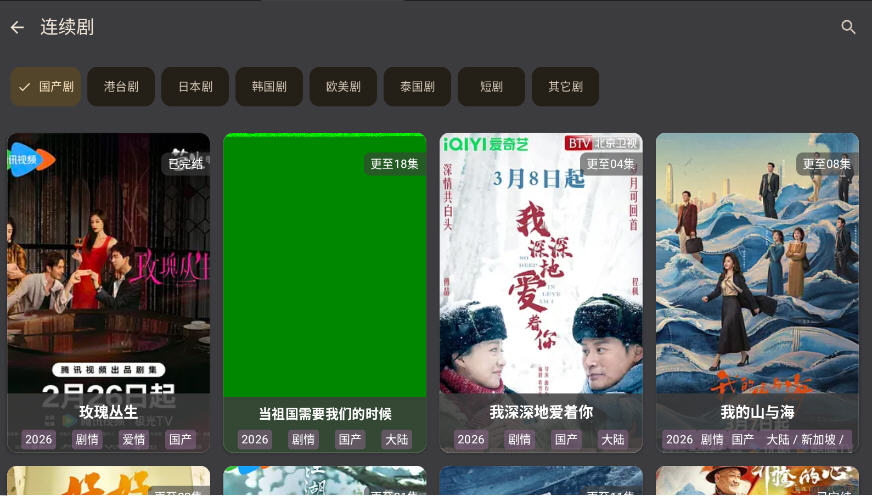The image size is (872, 496).
Task: Filter by 港台剧
Action: click(x=121, y=87)
